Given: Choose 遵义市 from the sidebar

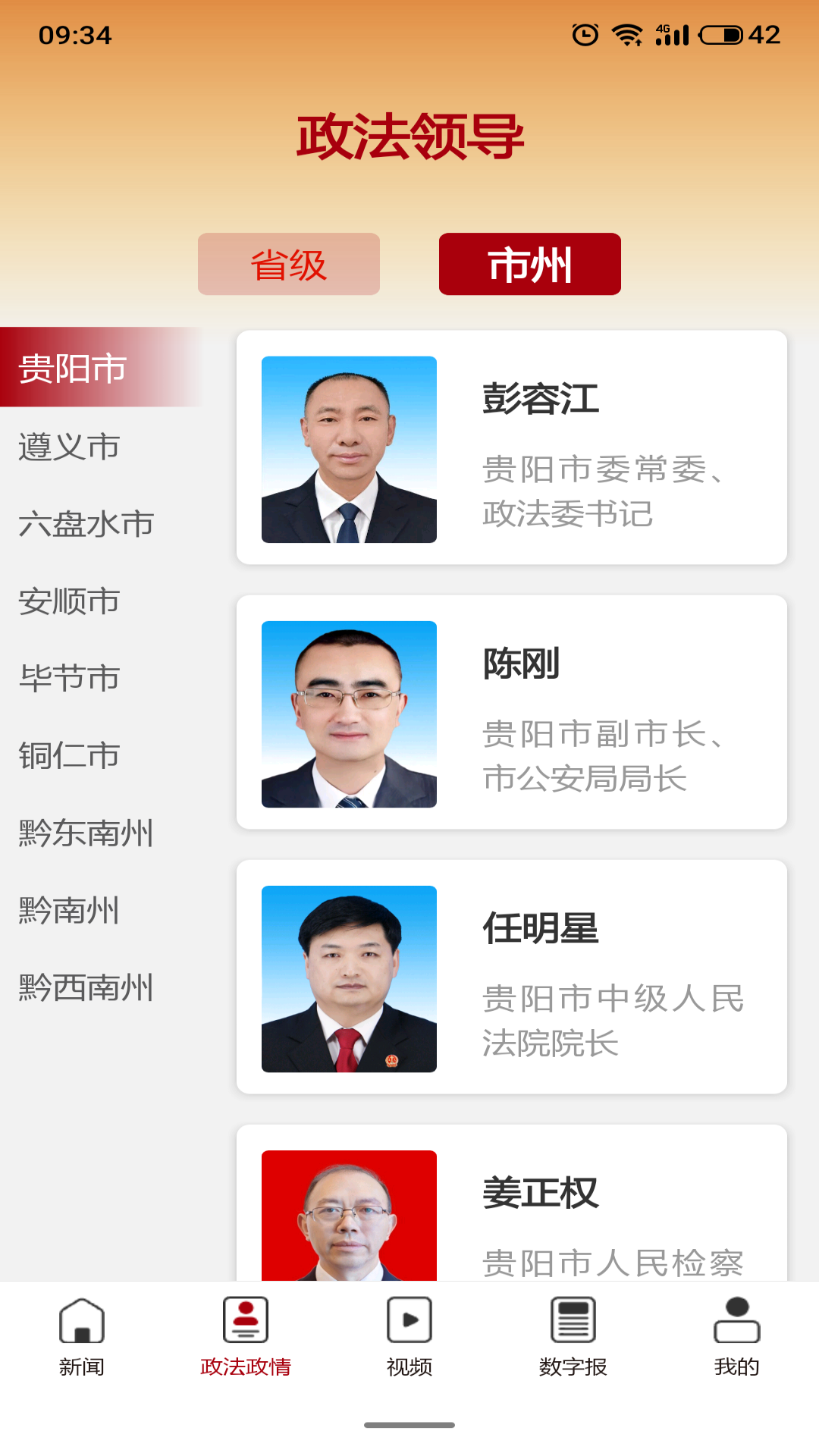Looking at the screenshot, I should coord(70,447).
